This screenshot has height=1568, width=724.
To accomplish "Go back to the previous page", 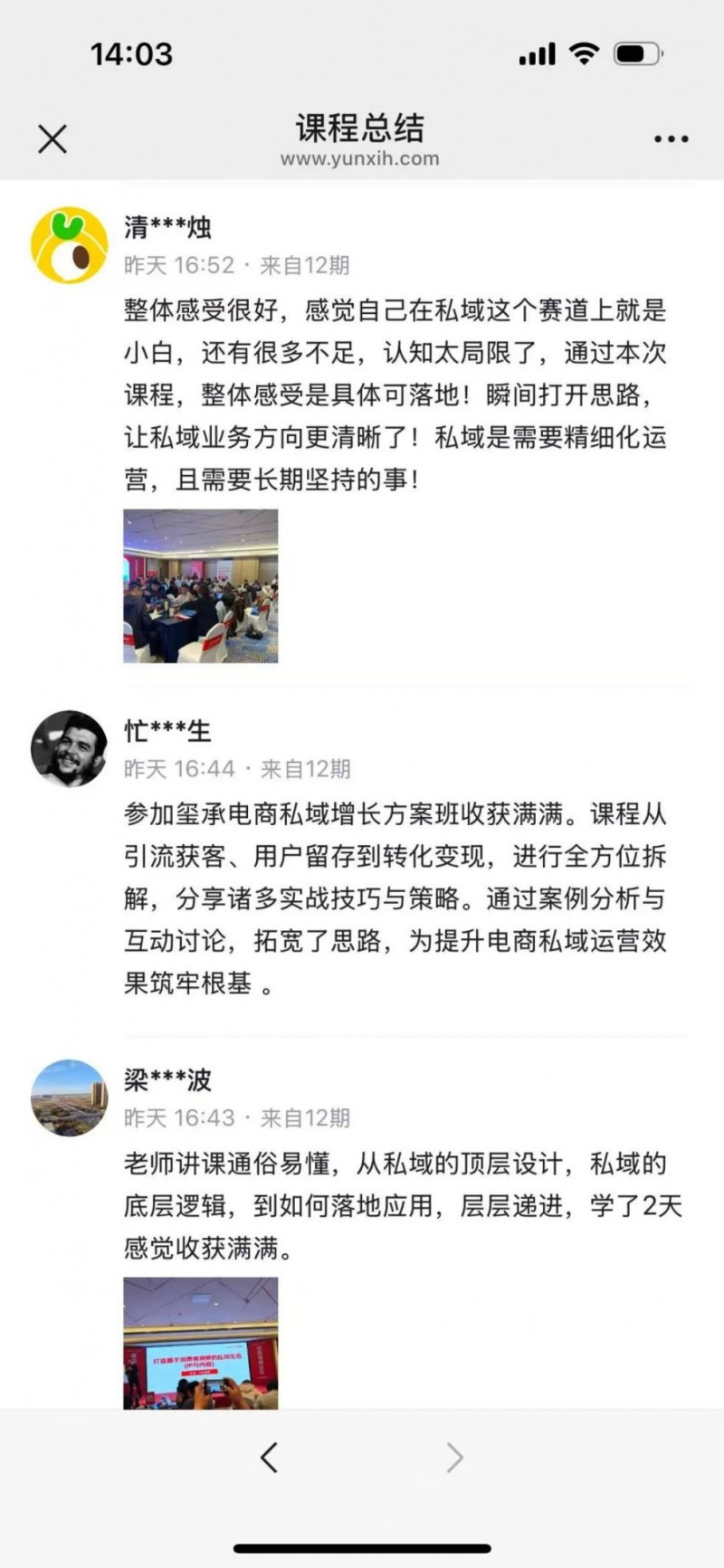I will [269, 1457].
